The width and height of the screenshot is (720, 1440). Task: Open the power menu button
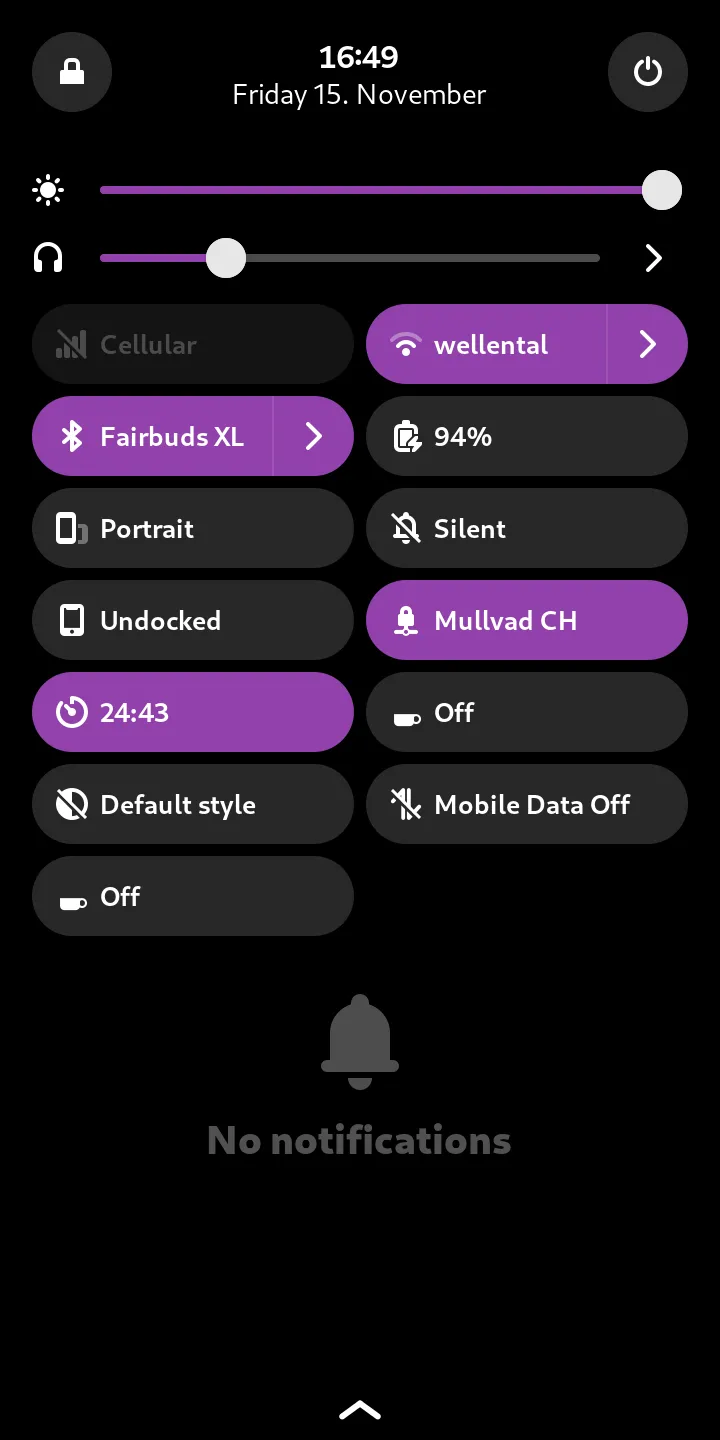pyautogui.click(x=648, y=72)
